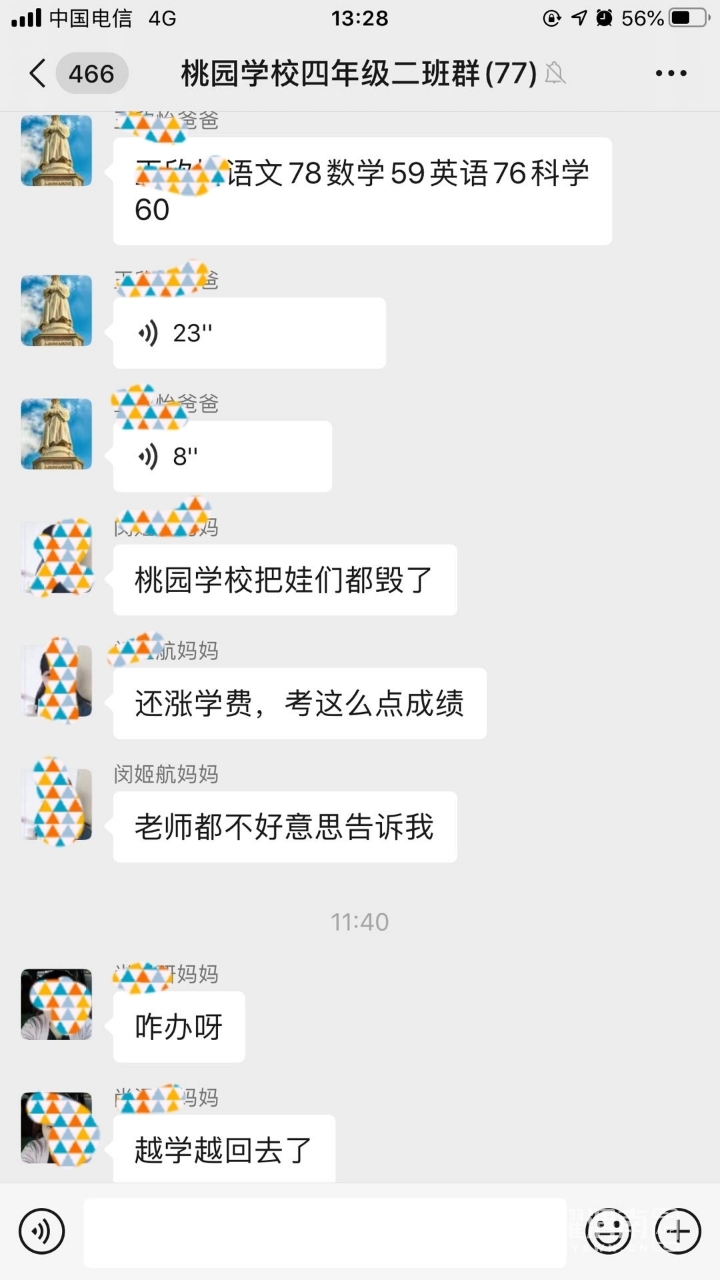The width and height of the screenshot is (720, 1280).
Task: Switch to voice input mode
Action: tap(41, 1231)
